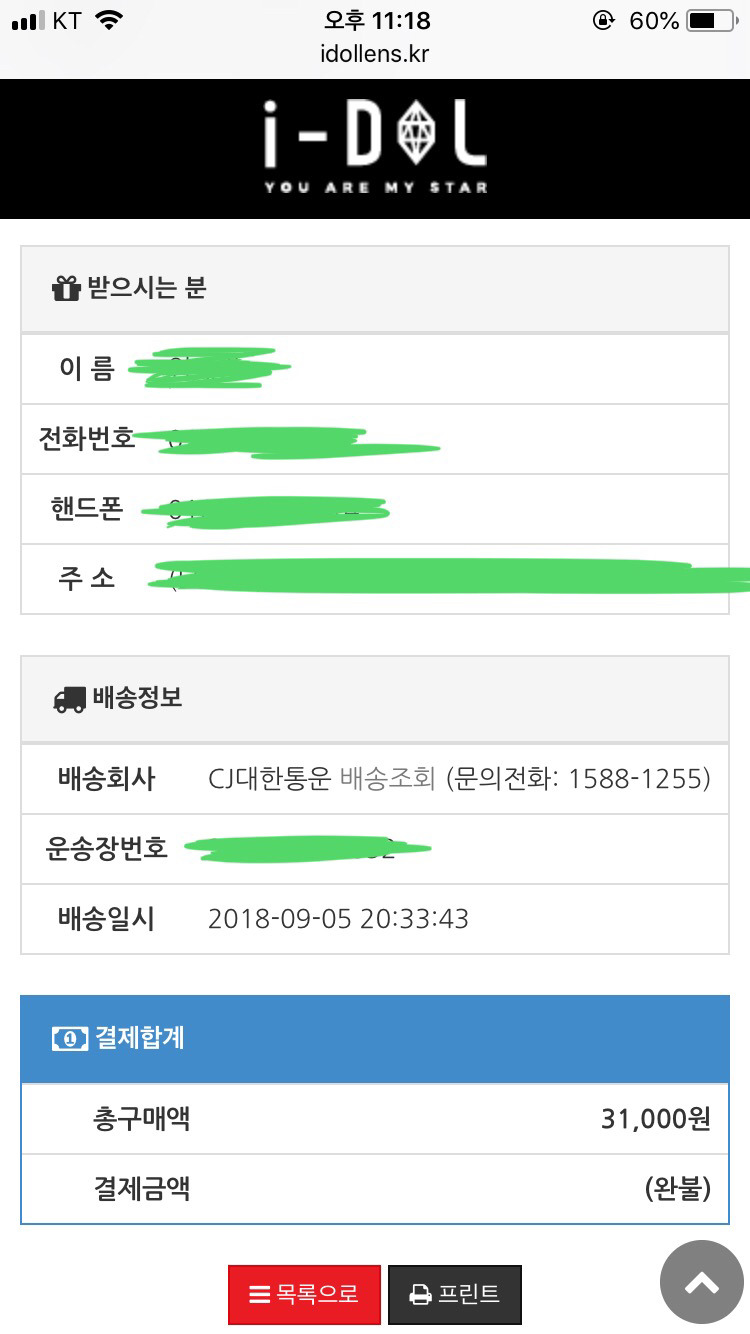Screen dimensions: 750x1334
Task: Go back to list with 목록으로
Action: click(304, 1294)
